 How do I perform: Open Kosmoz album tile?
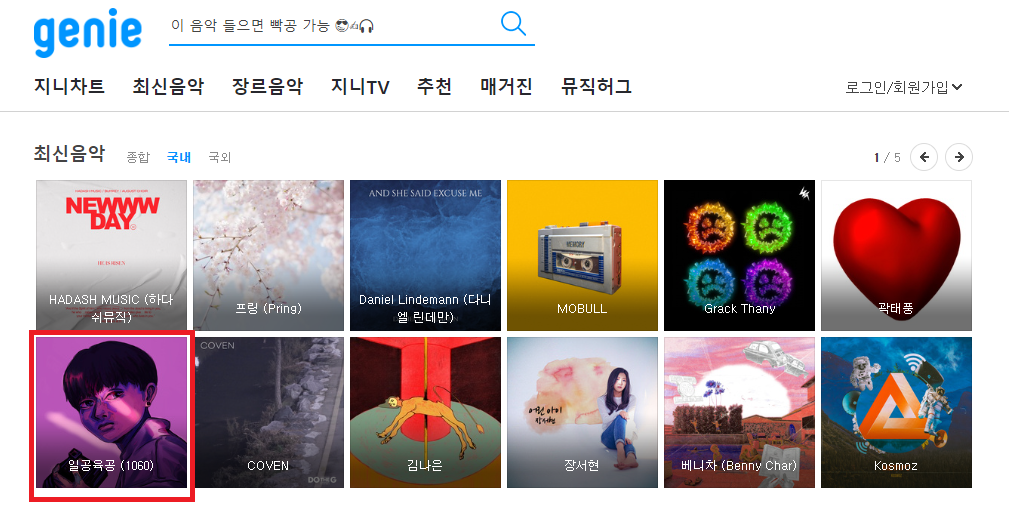(896, 412)
